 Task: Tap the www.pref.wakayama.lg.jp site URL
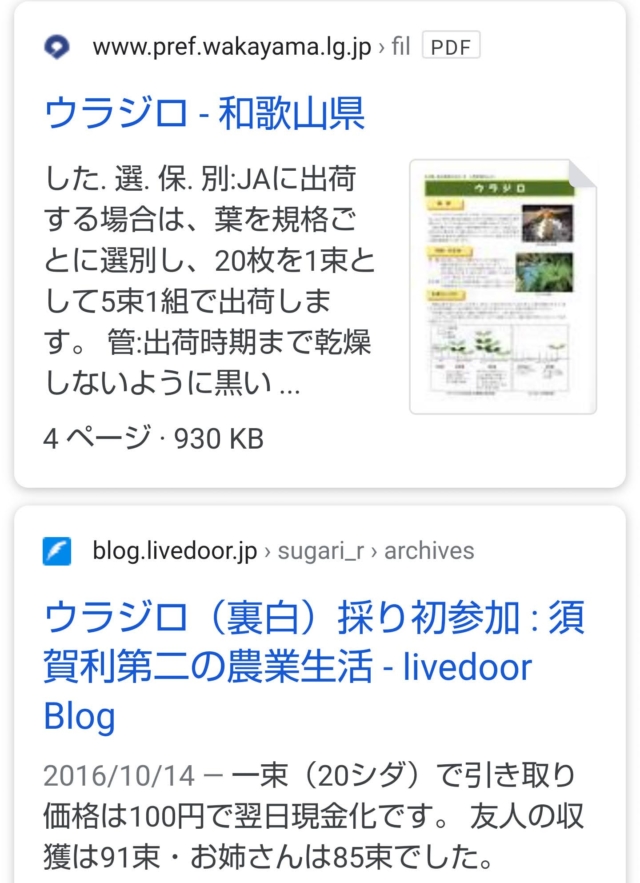[x=232, y=47]
